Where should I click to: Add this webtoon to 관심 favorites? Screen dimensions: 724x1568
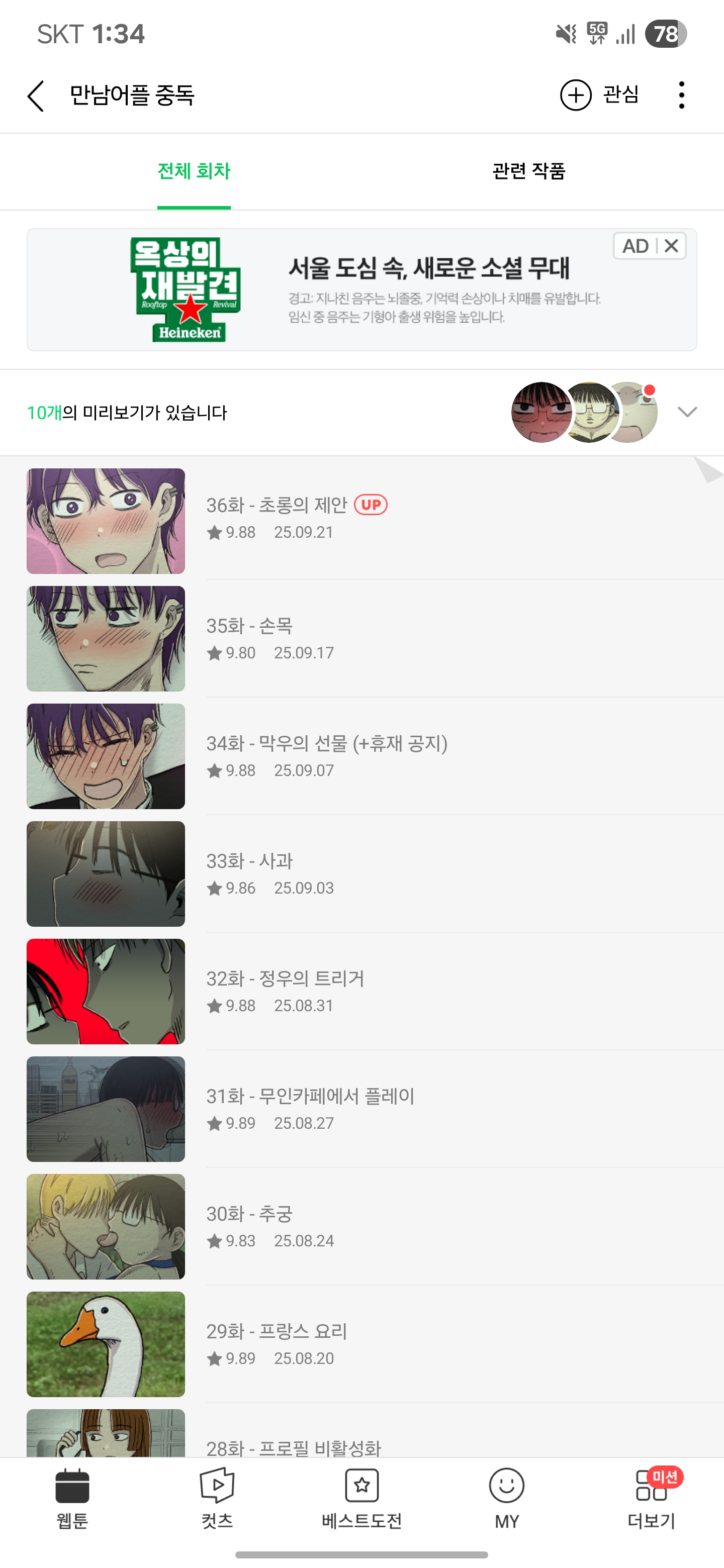pyautogui.click(x=599, y=95)
